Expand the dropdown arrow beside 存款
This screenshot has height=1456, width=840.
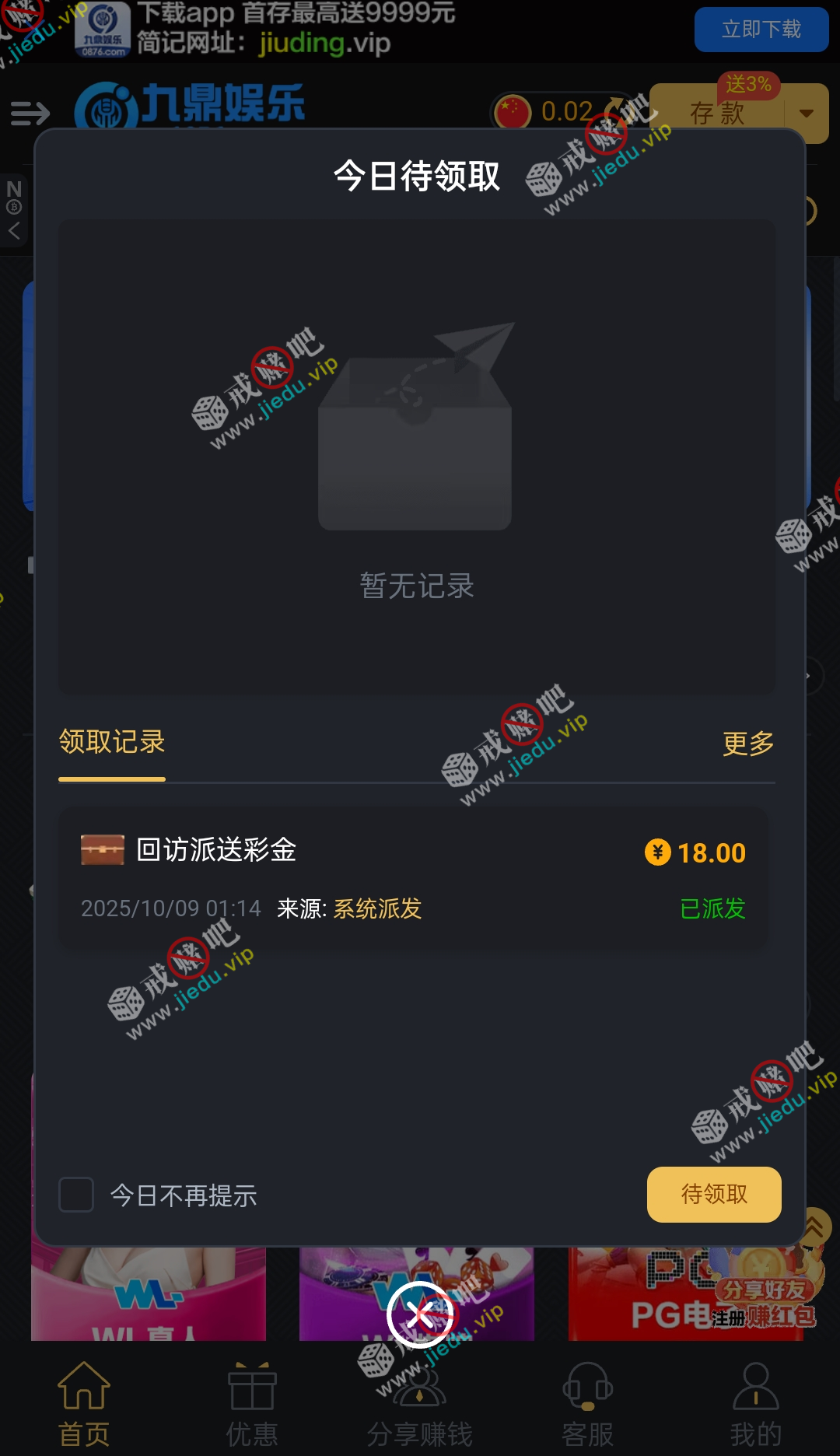(x=807, y=114)
